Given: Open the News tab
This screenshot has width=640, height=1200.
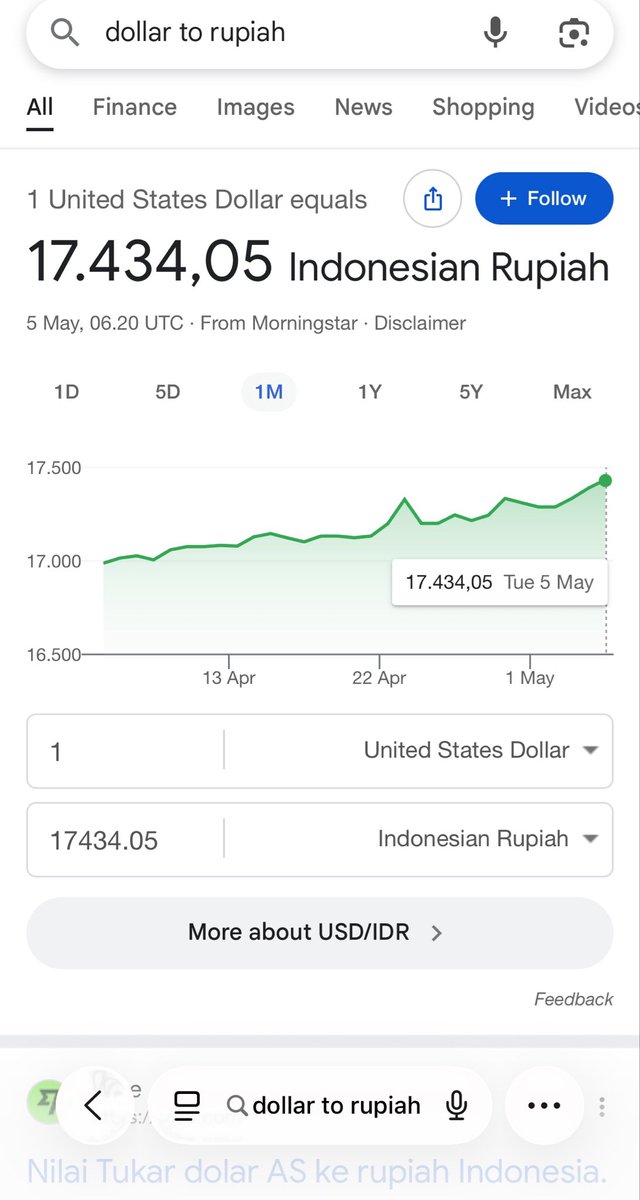Looking at the screenshot, I should (x=363, y=107).
